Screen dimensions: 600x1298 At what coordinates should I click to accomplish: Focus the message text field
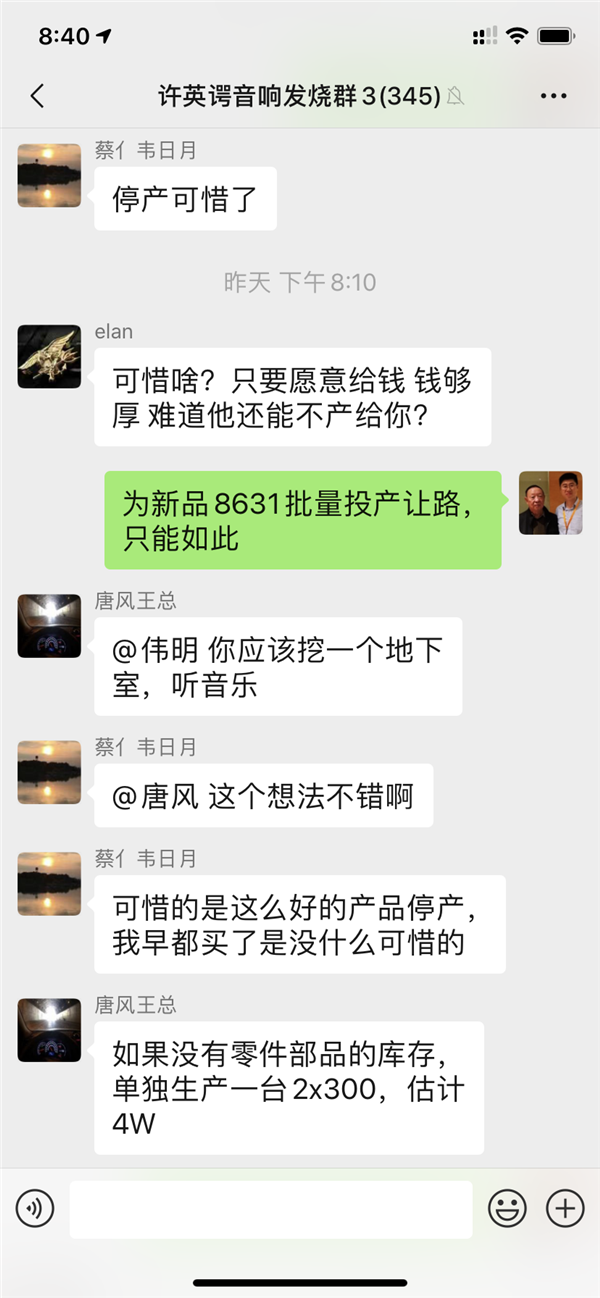tap(270, 1209)
